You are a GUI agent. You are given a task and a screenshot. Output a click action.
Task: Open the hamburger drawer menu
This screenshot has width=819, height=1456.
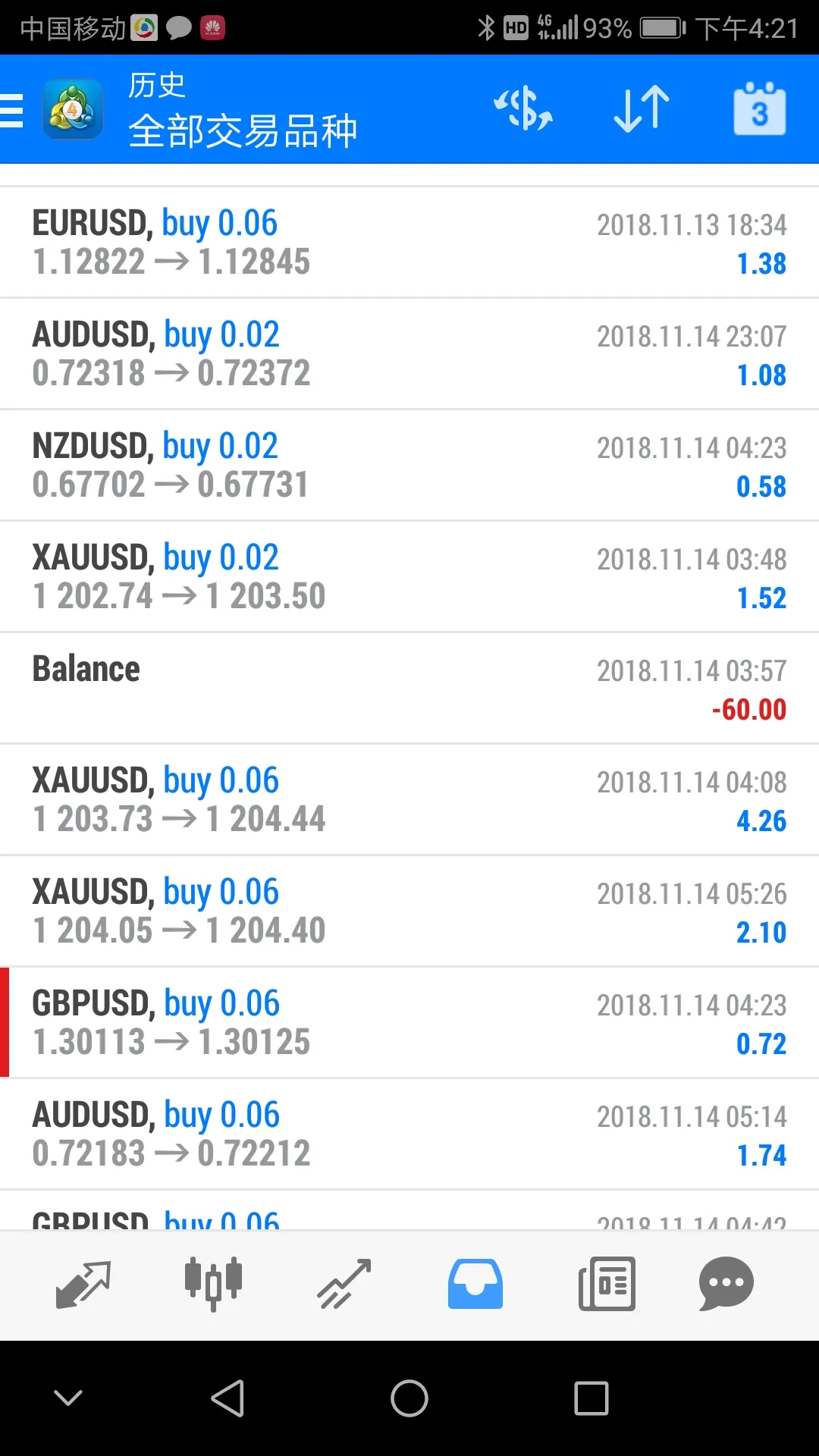click(11, 110)
